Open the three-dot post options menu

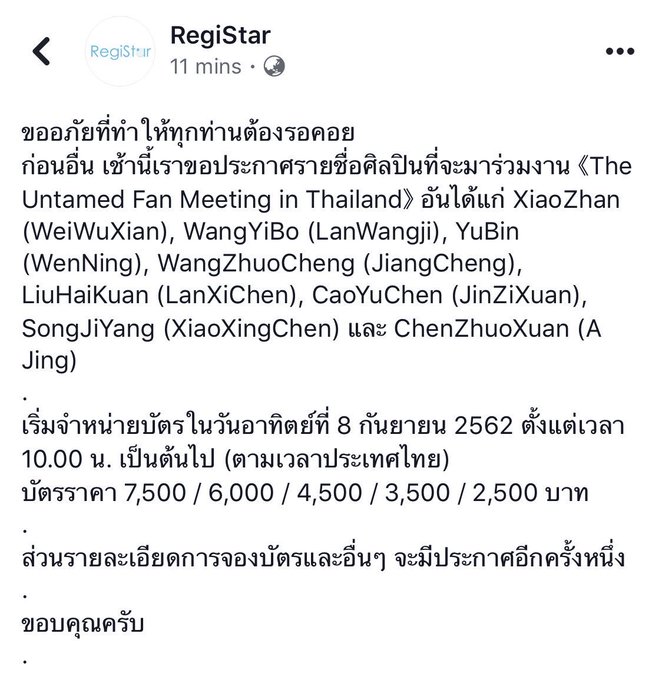tap(620, 51)
